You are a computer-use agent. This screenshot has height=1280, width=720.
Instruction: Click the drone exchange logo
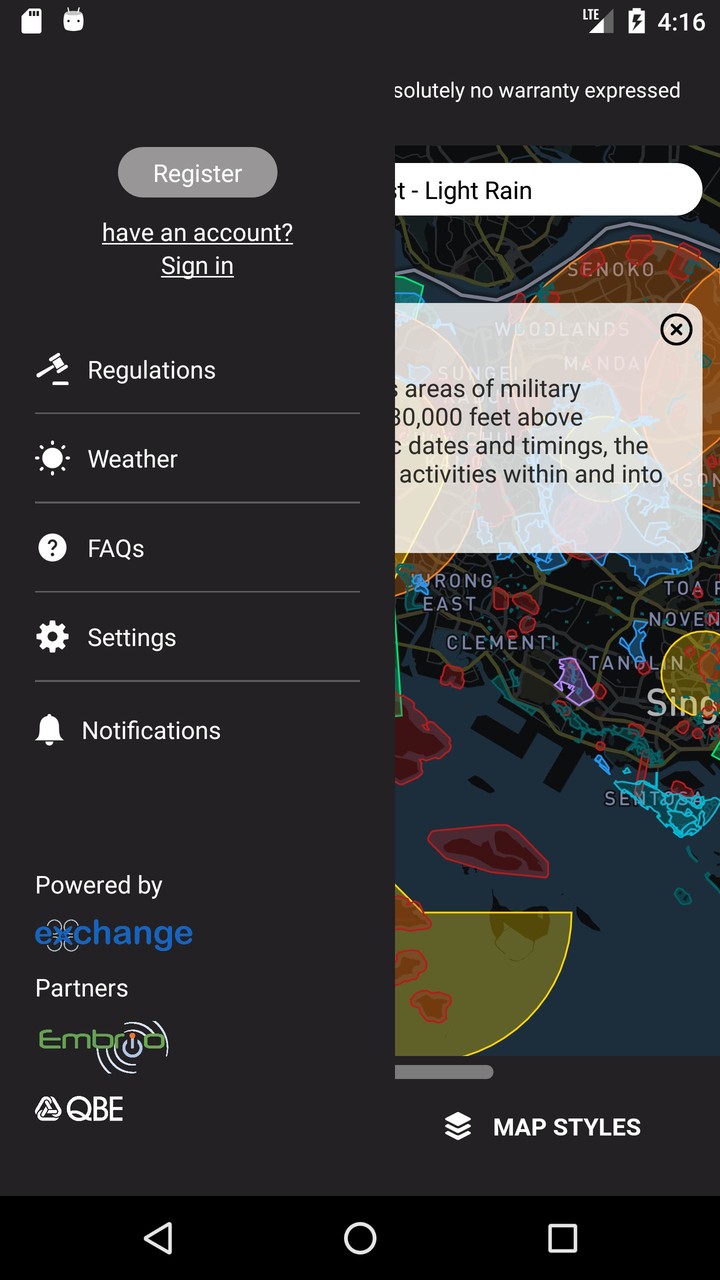(113, 932)
